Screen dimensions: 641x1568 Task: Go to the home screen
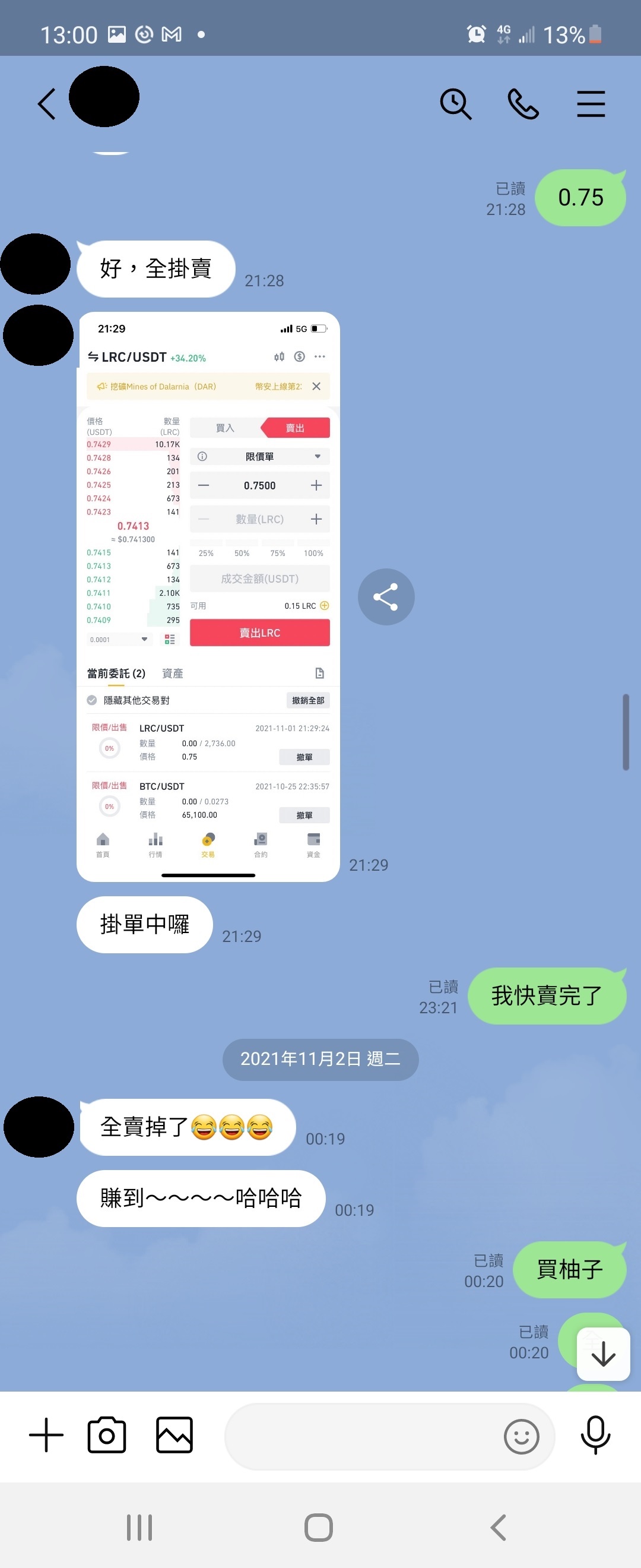click(319, 1527)
